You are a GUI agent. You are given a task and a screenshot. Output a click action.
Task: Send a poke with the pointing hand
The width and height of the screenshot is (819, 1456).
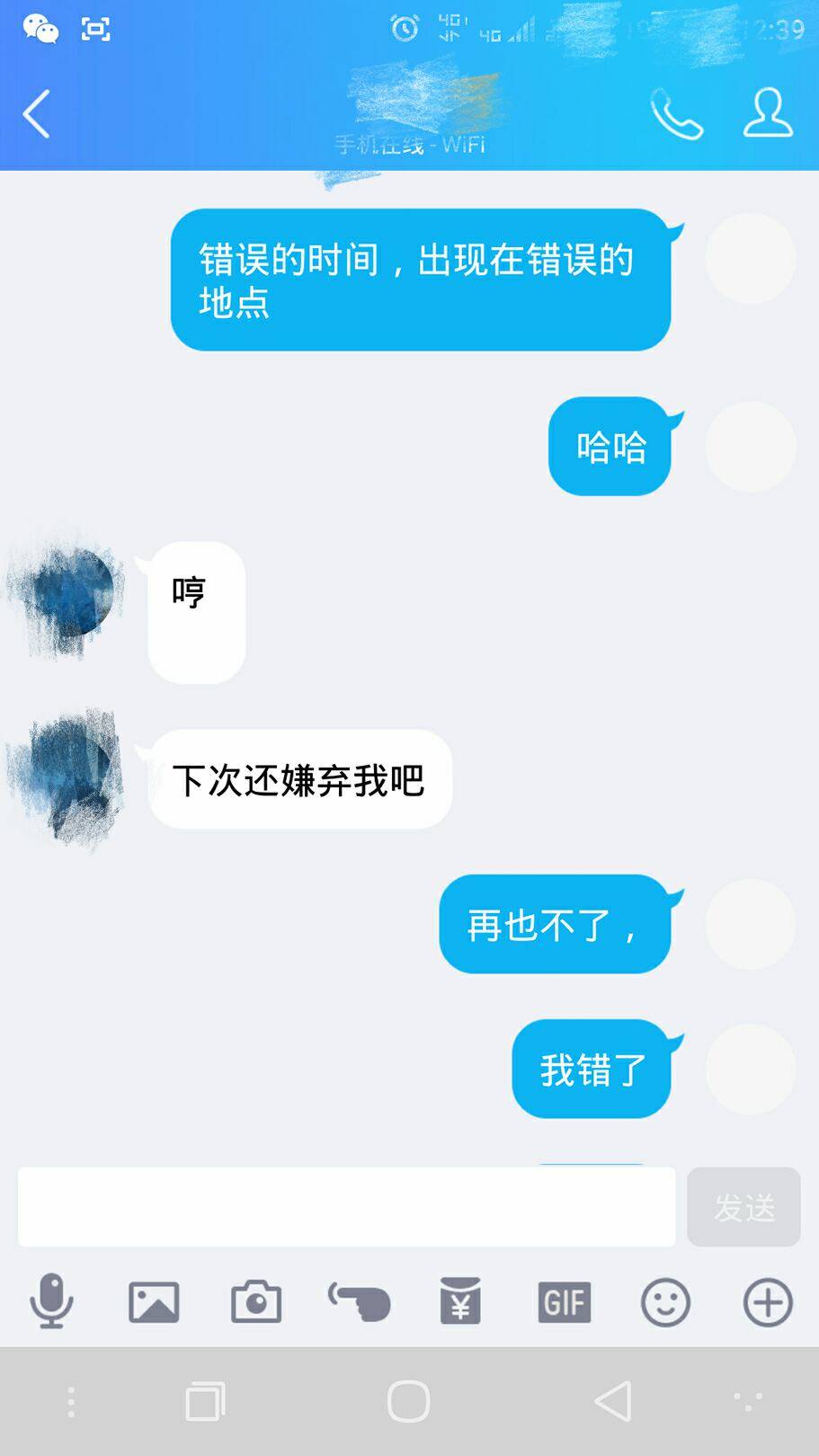pos(359,1302)
